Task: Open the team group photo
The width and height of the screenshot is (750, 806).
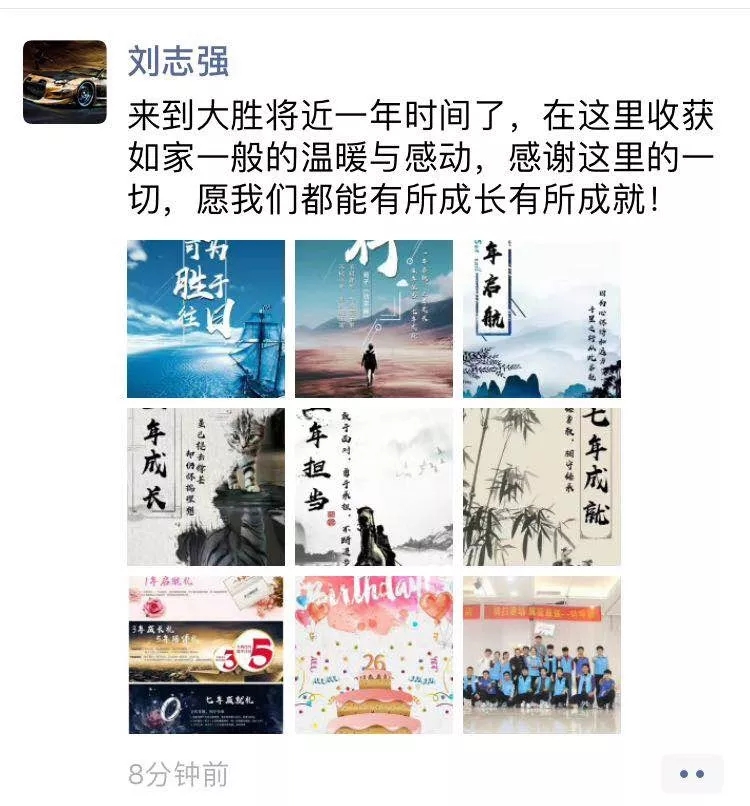Action: pyautogui.click(x=541, y=655)
